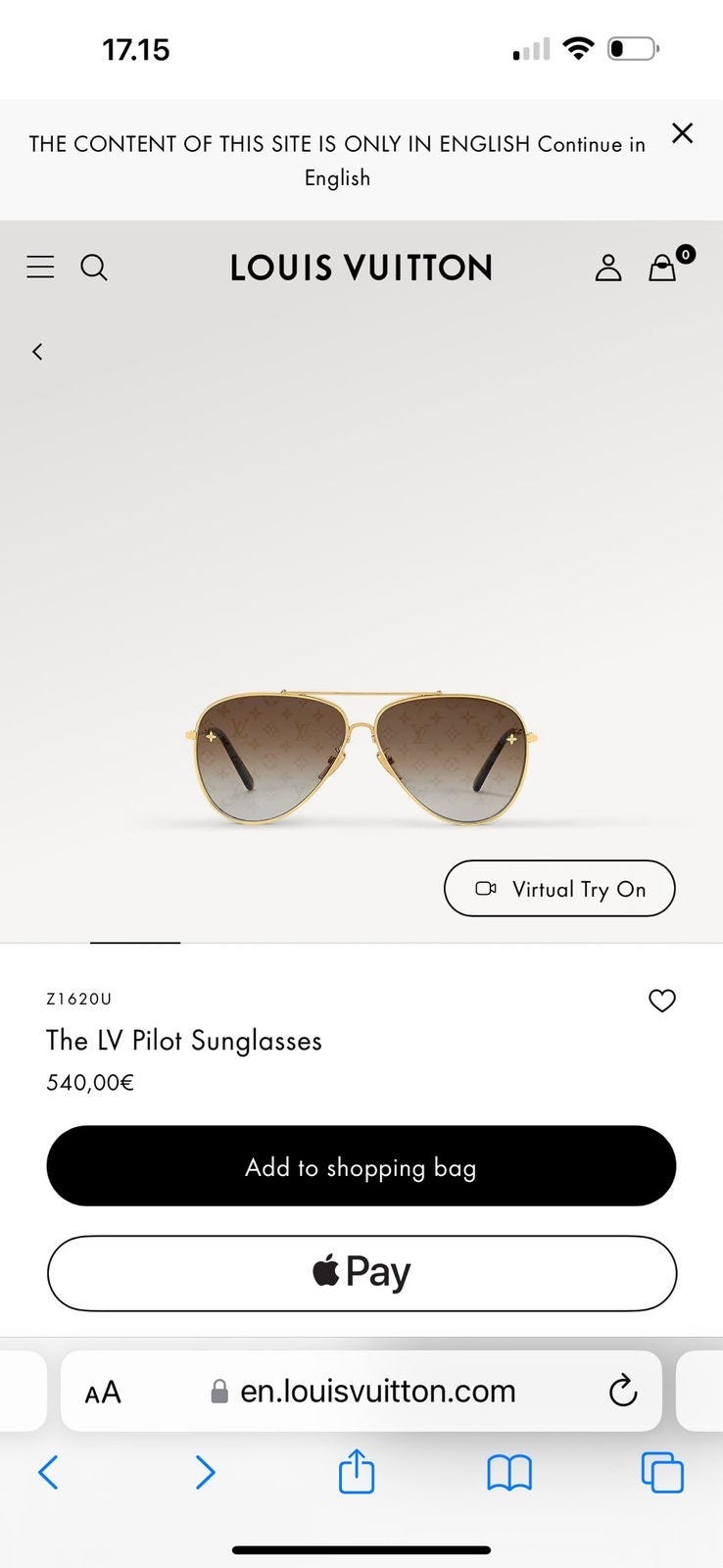Open the account profile icon
The width and height of the screenshot is (723, 1568).
(608, 268)
